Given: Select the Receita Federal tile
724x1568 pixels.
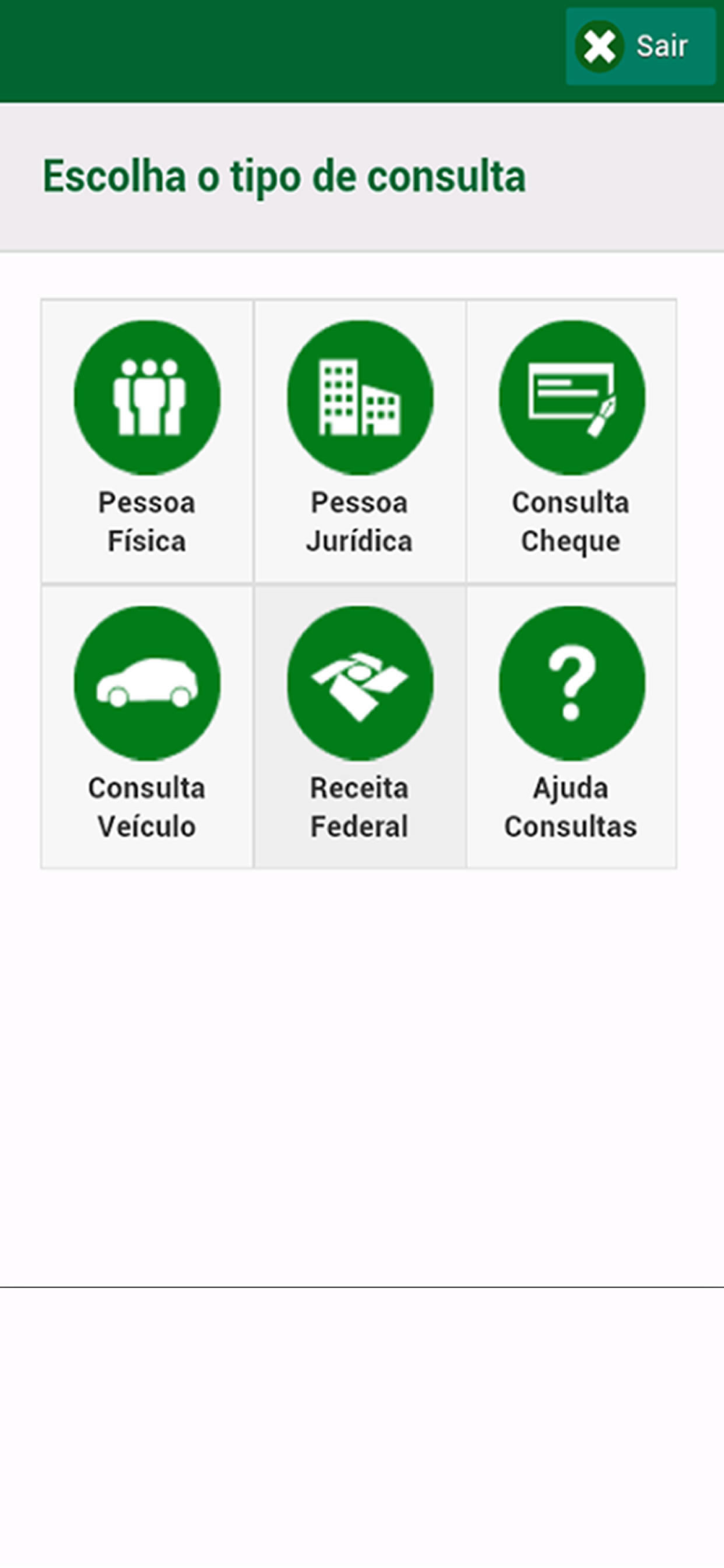Looking at the screenshot, I should [360, 726].
